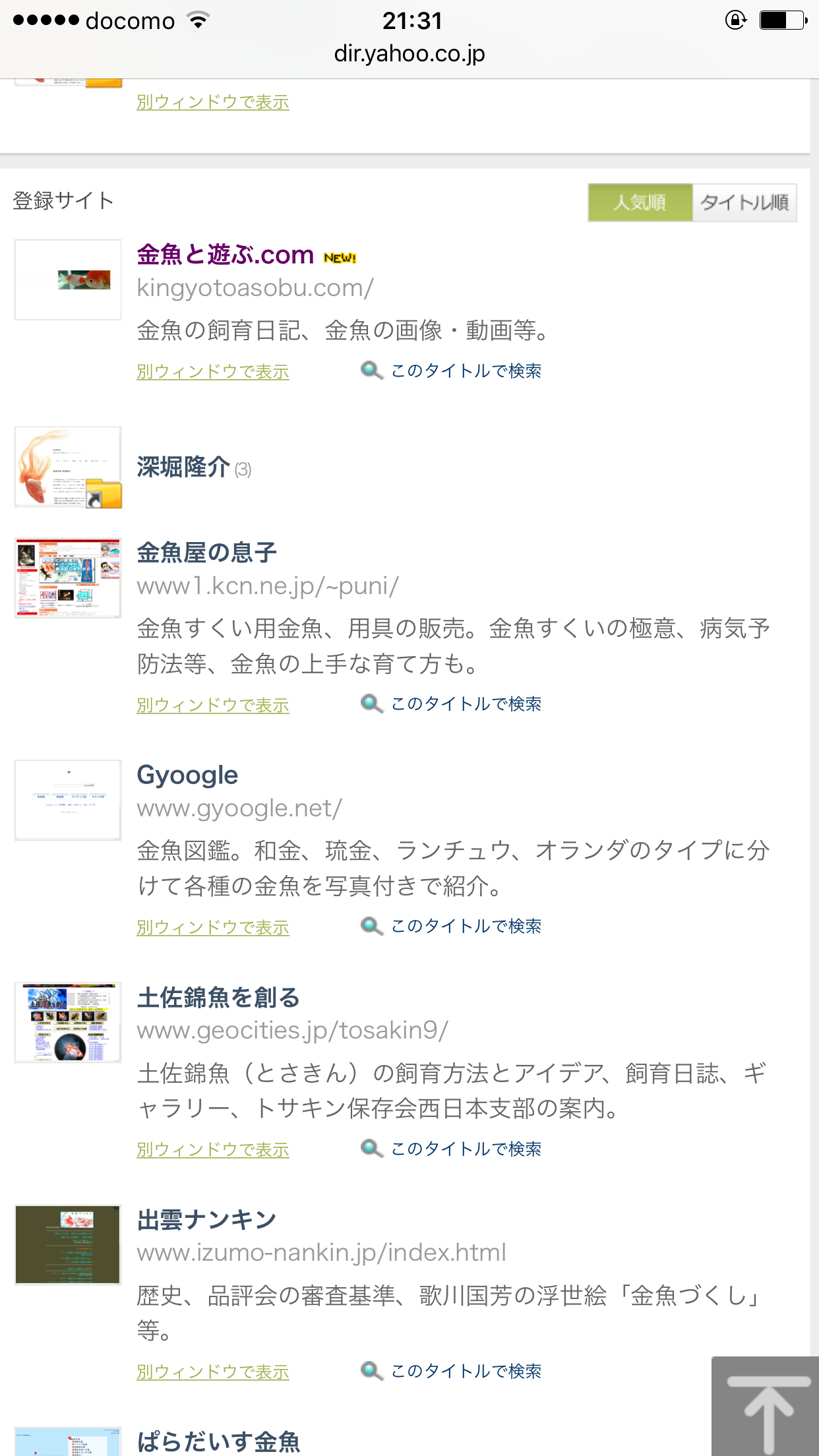This screenshot has width=819, height=1456.
Task: Open the 出雲ナンキン site link
Action: coord(206,1220)
